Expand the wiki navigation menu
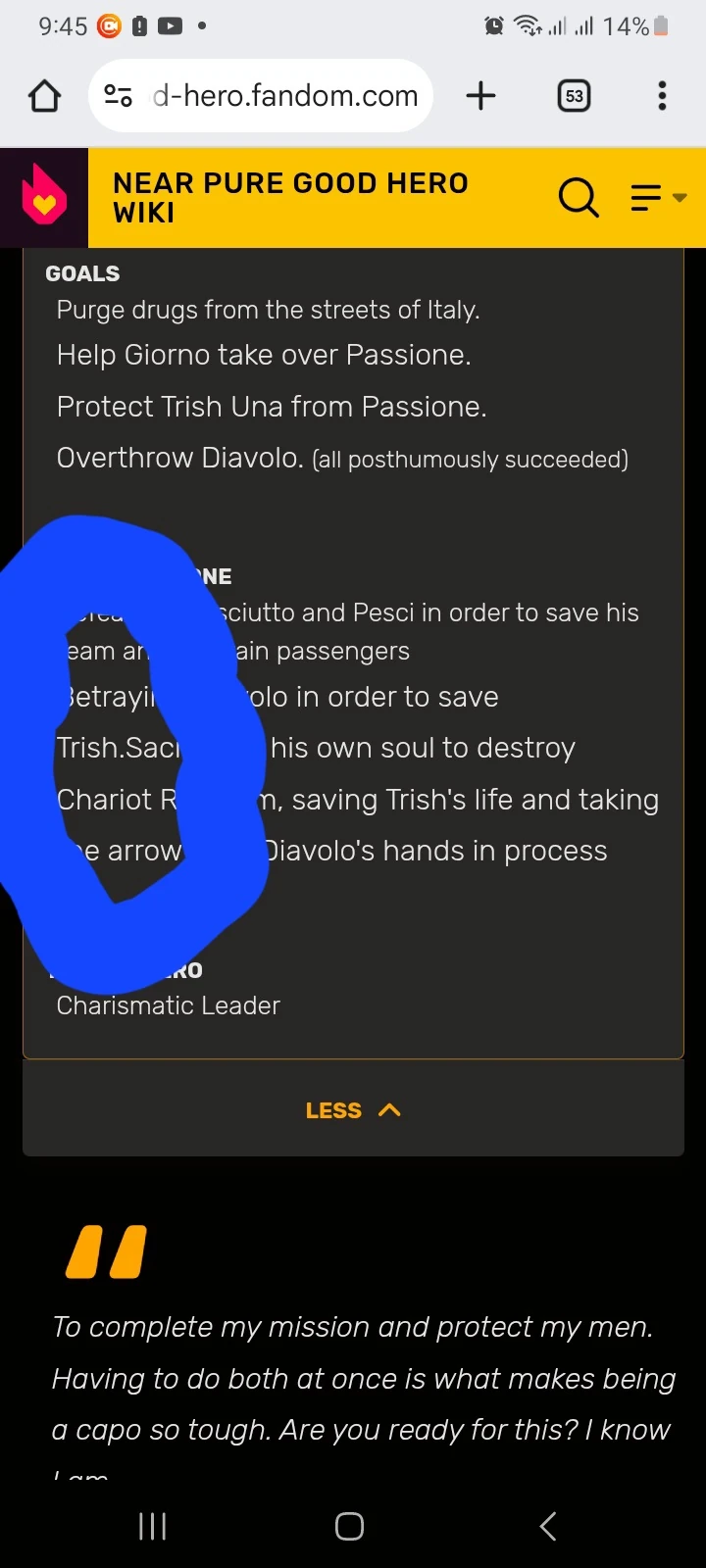 (657, 197)
